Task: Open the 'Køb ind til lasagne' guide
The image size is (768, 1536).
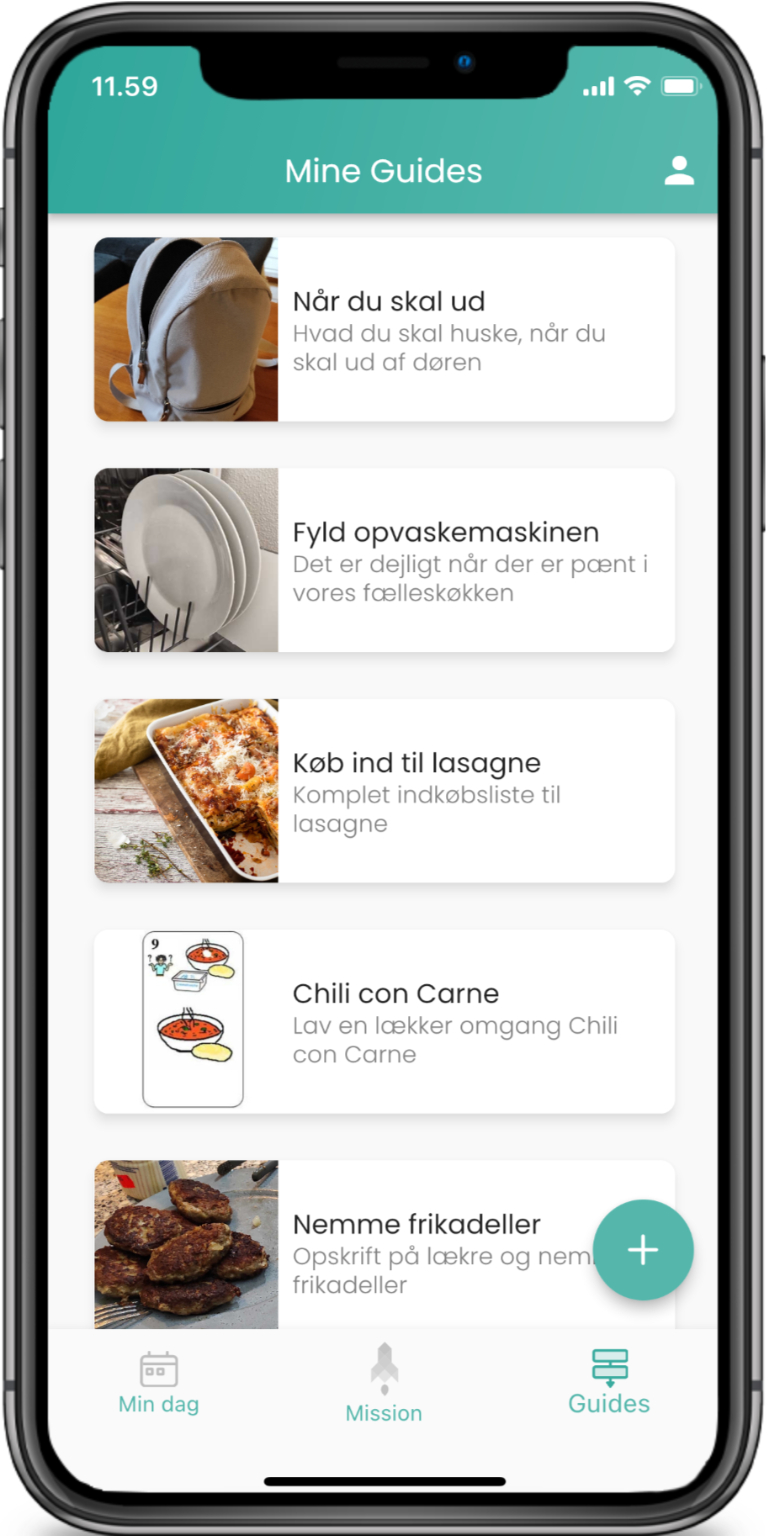Action: click(x=384, y=791)
